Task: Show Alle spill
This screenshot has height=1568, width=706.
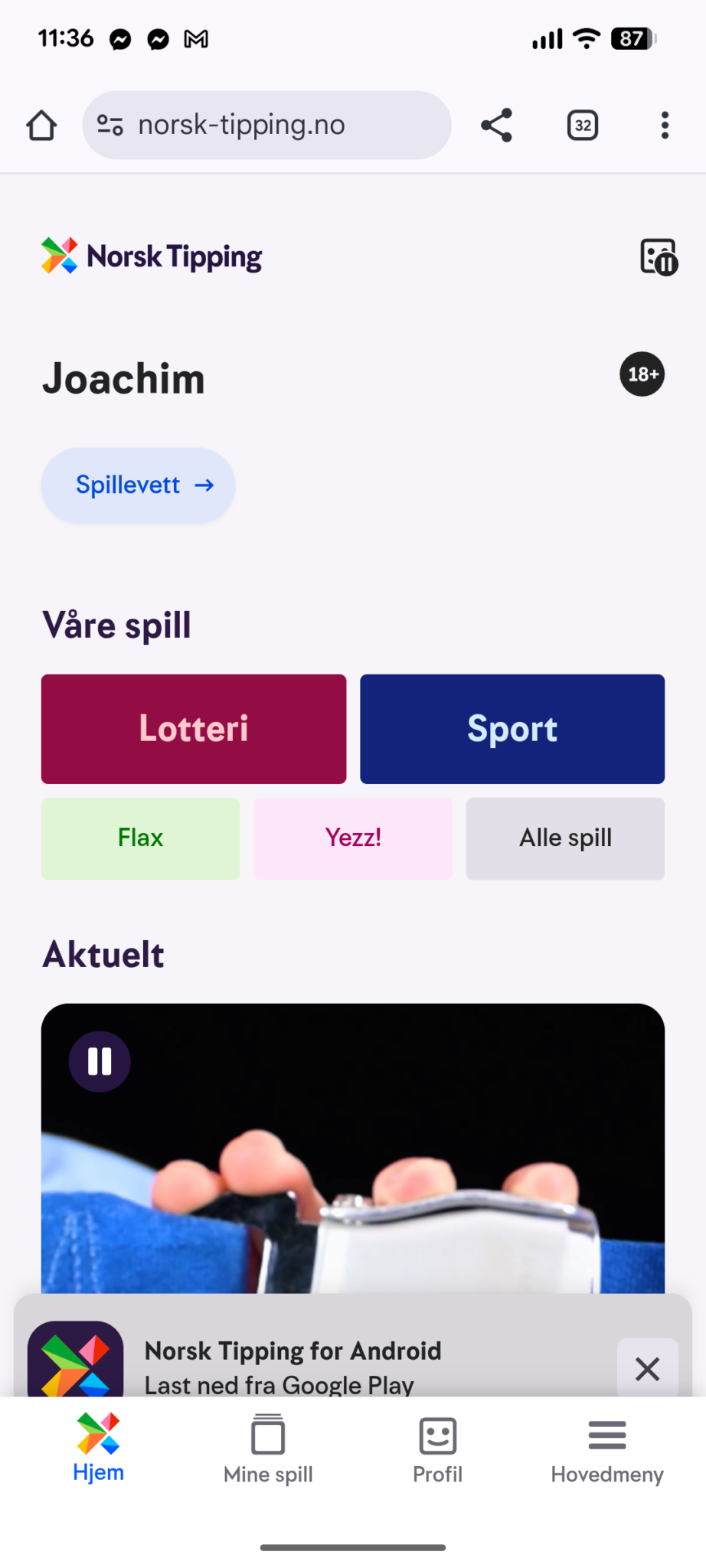Action: coord(565,838)
